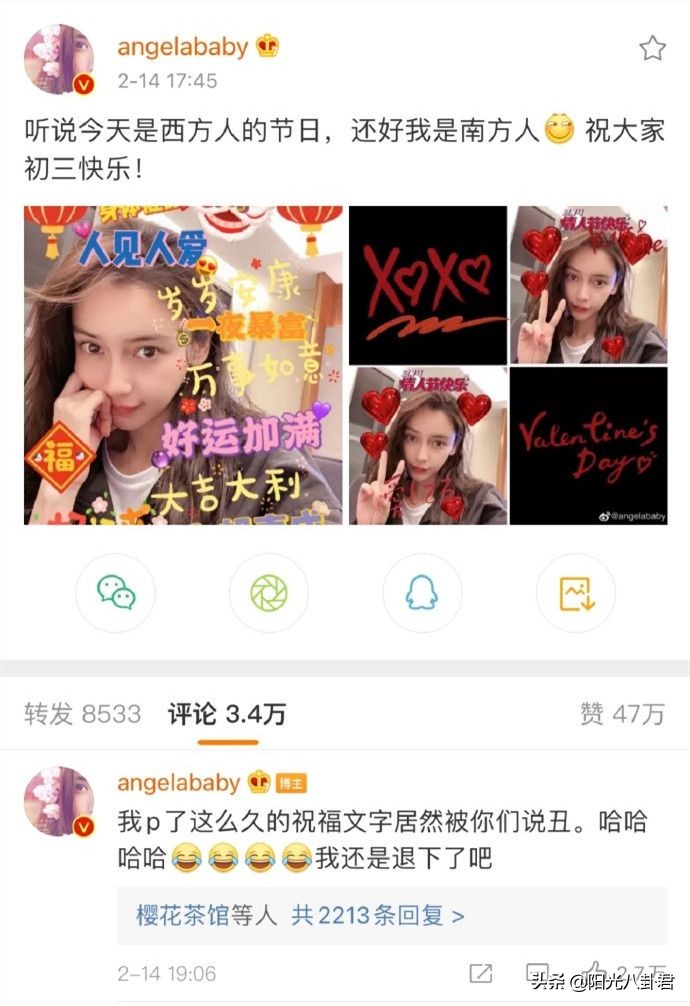
Task: Share post to QQ
Action: pyautogui.click(x=422, y=593)
